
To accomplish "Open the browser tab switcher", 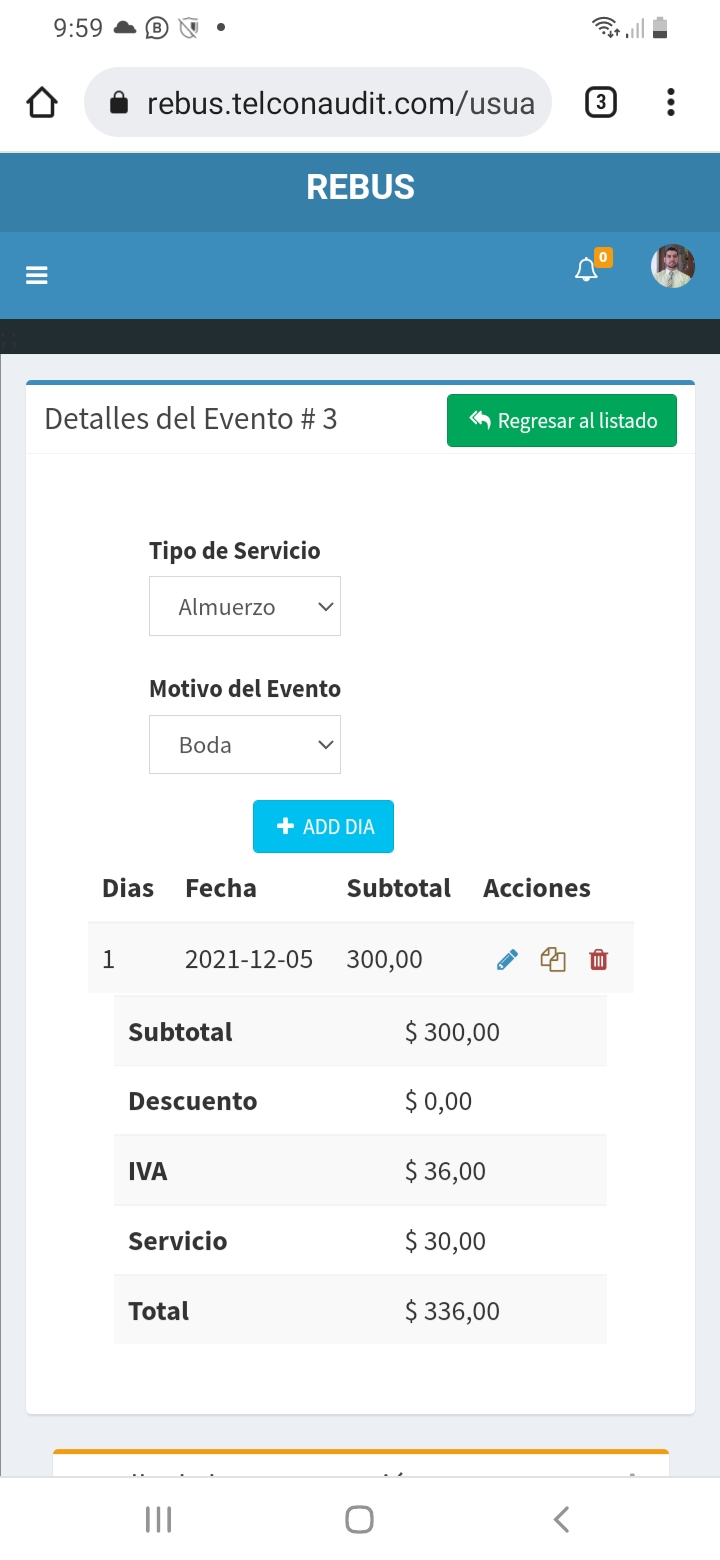I will (x=600, y=102).
